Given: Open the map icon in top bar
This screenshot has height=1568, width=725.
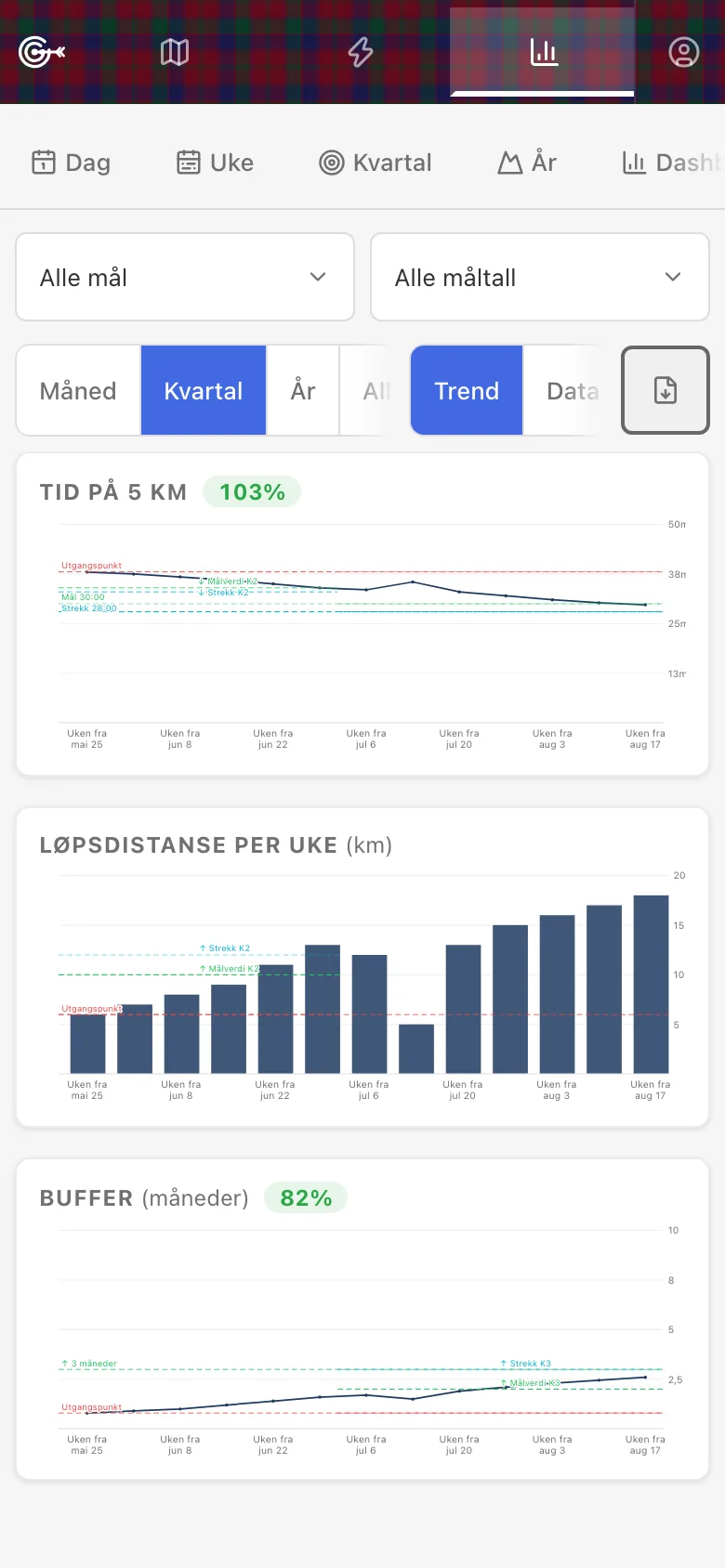Looking at the screenshot, I should click(175, 52).
